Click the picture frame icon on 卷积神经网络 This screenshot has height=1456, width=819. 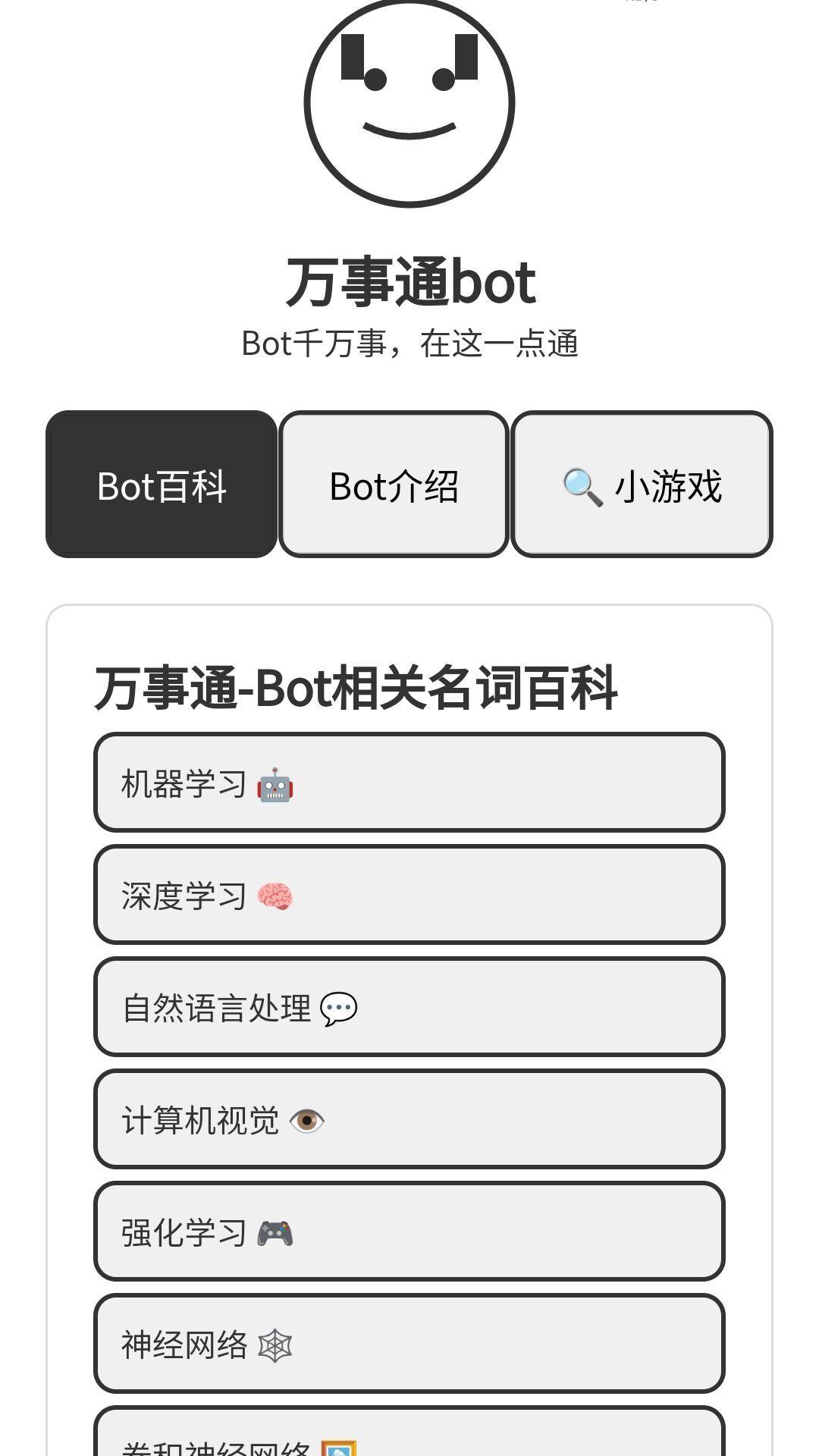pyautogui.click(x=338, y=1448)
